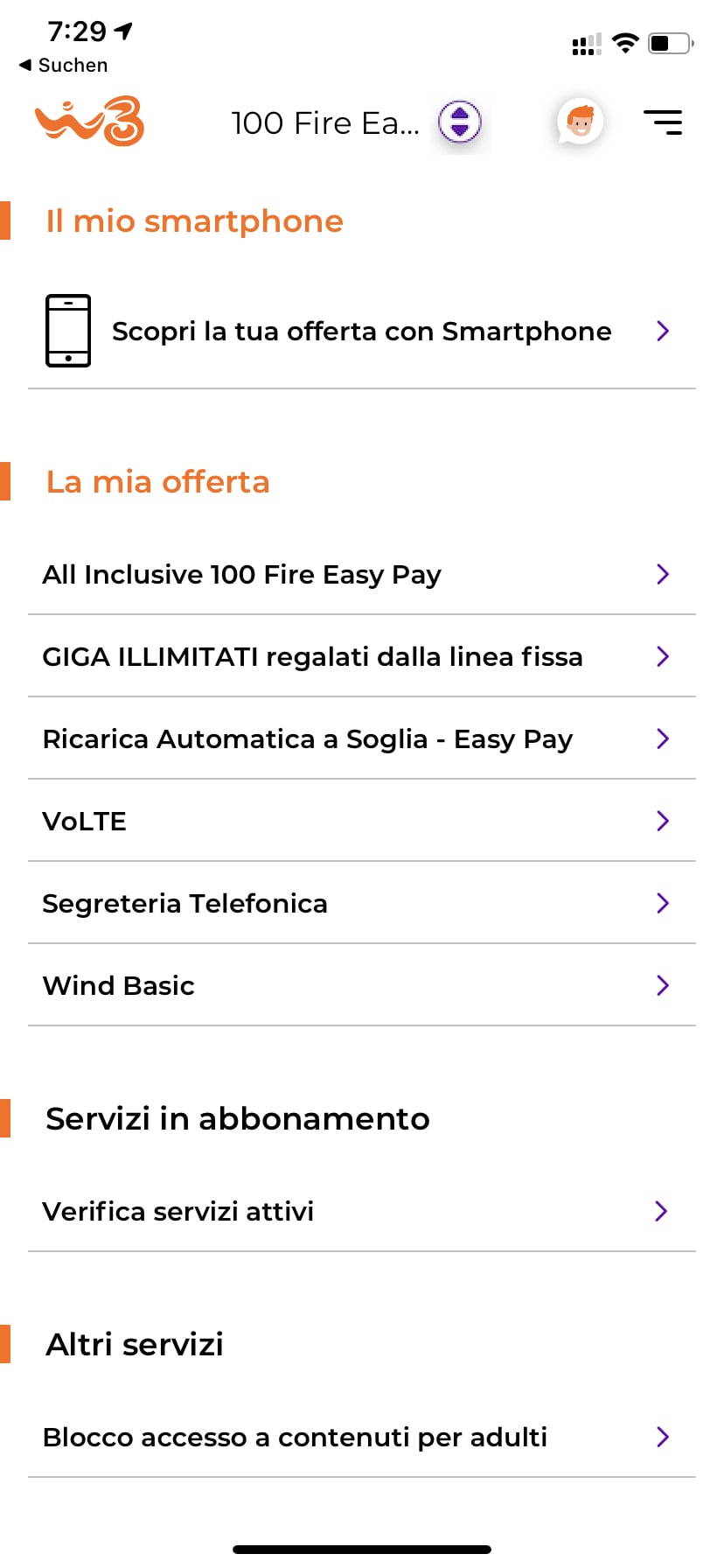Open the chat assistant avatar

580,122
